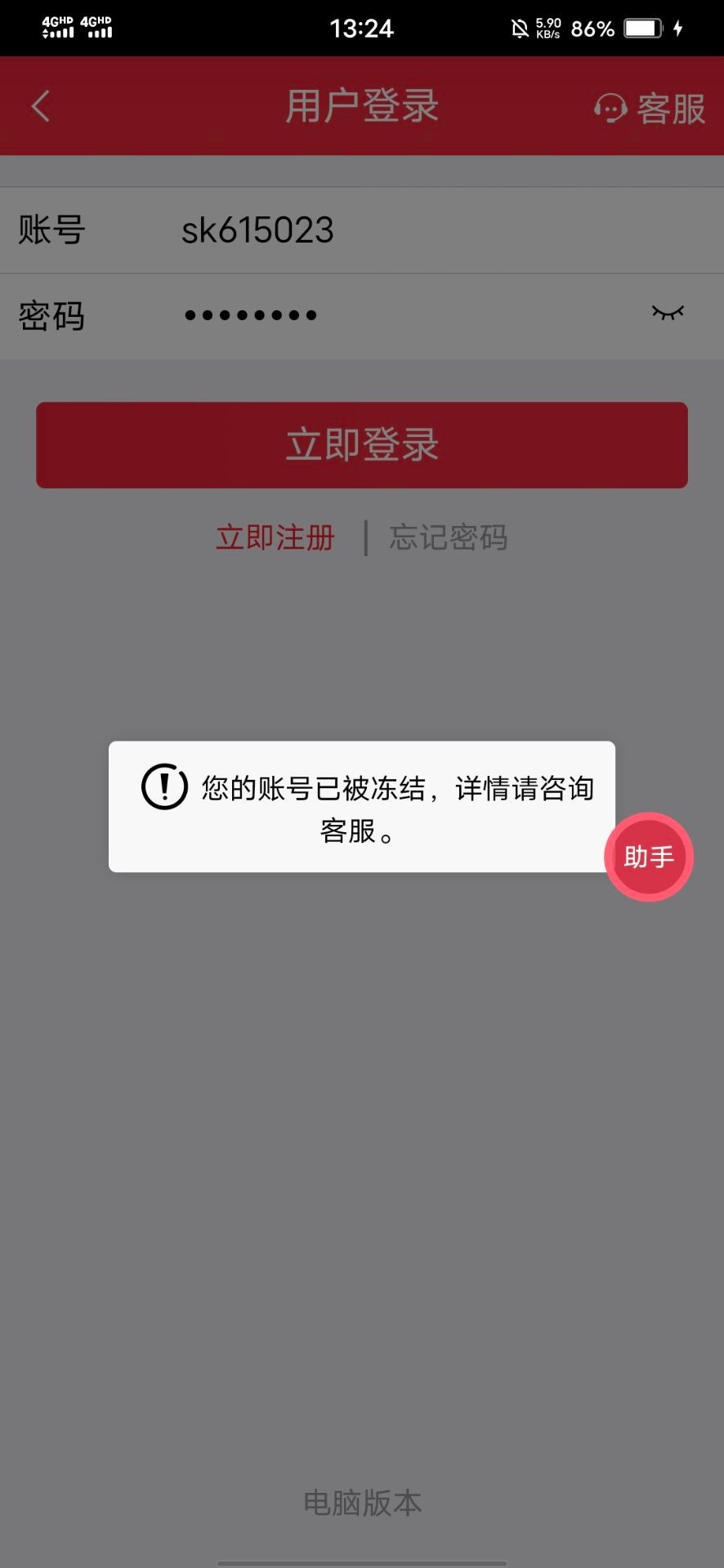Switch to 电脑版本 desktop version
The image size is (724, 1568).
[x=362, y=1501]
